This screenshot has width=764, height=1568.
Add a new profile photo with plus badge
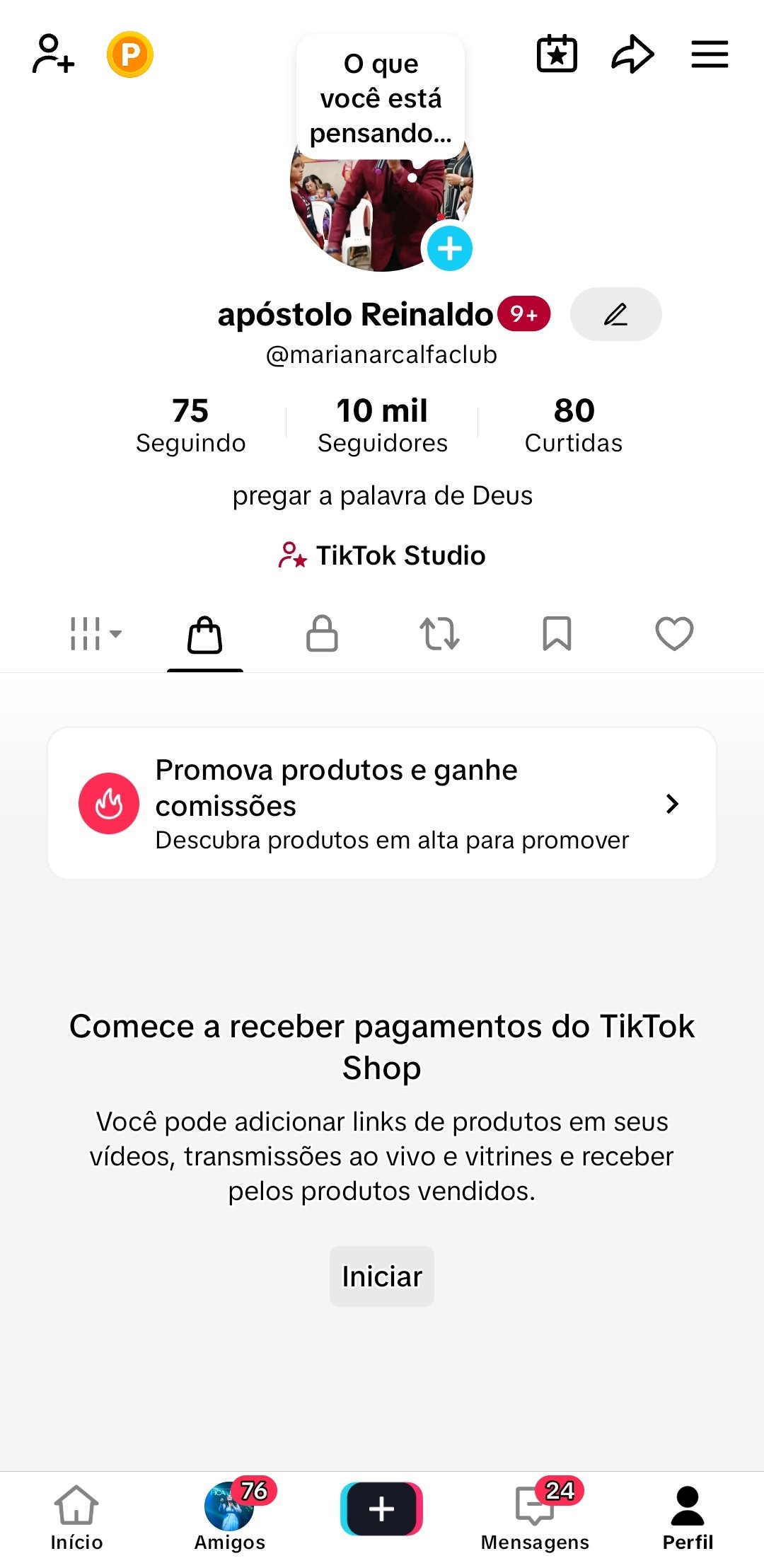tap(450, 248)
